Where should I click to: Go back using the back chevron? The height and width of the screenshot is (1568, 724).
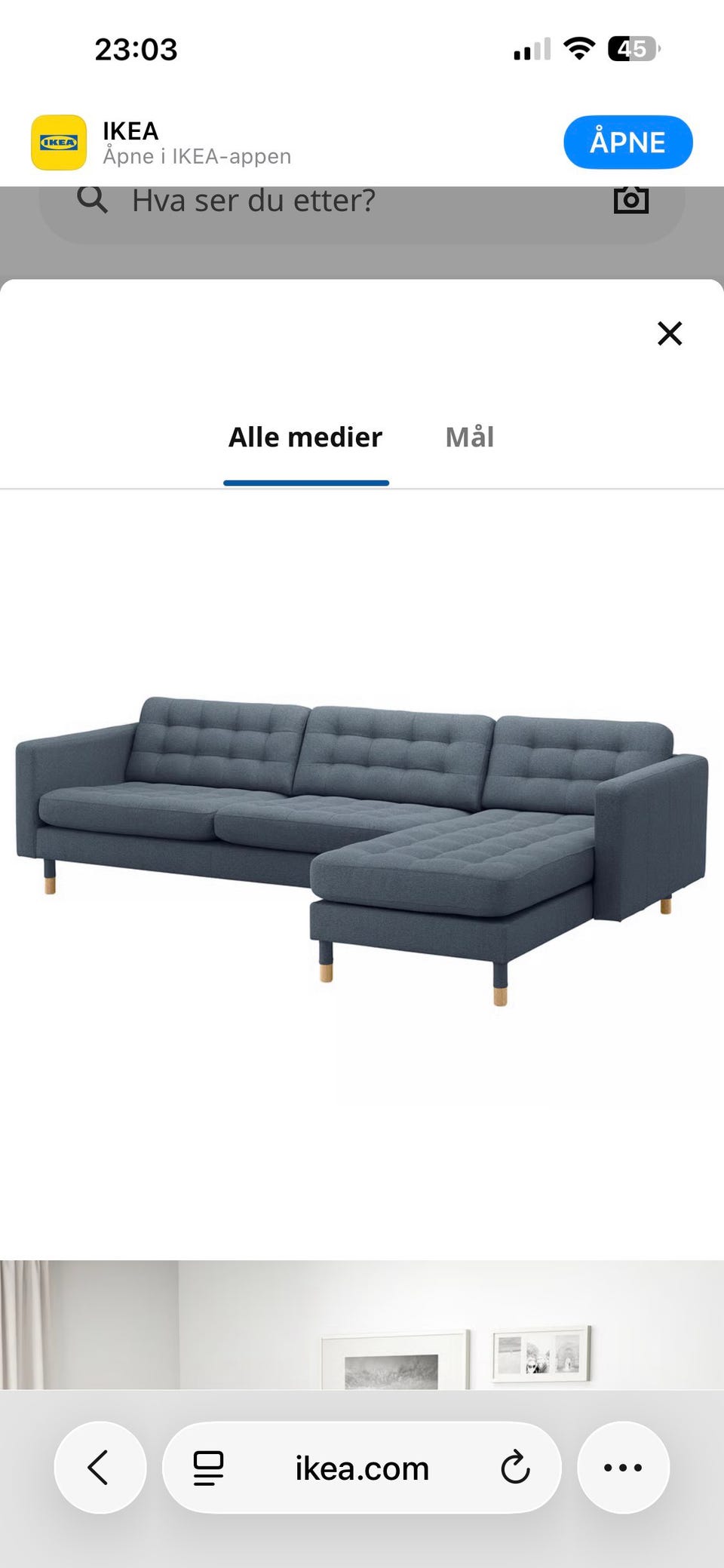[x=100, y=1467]
